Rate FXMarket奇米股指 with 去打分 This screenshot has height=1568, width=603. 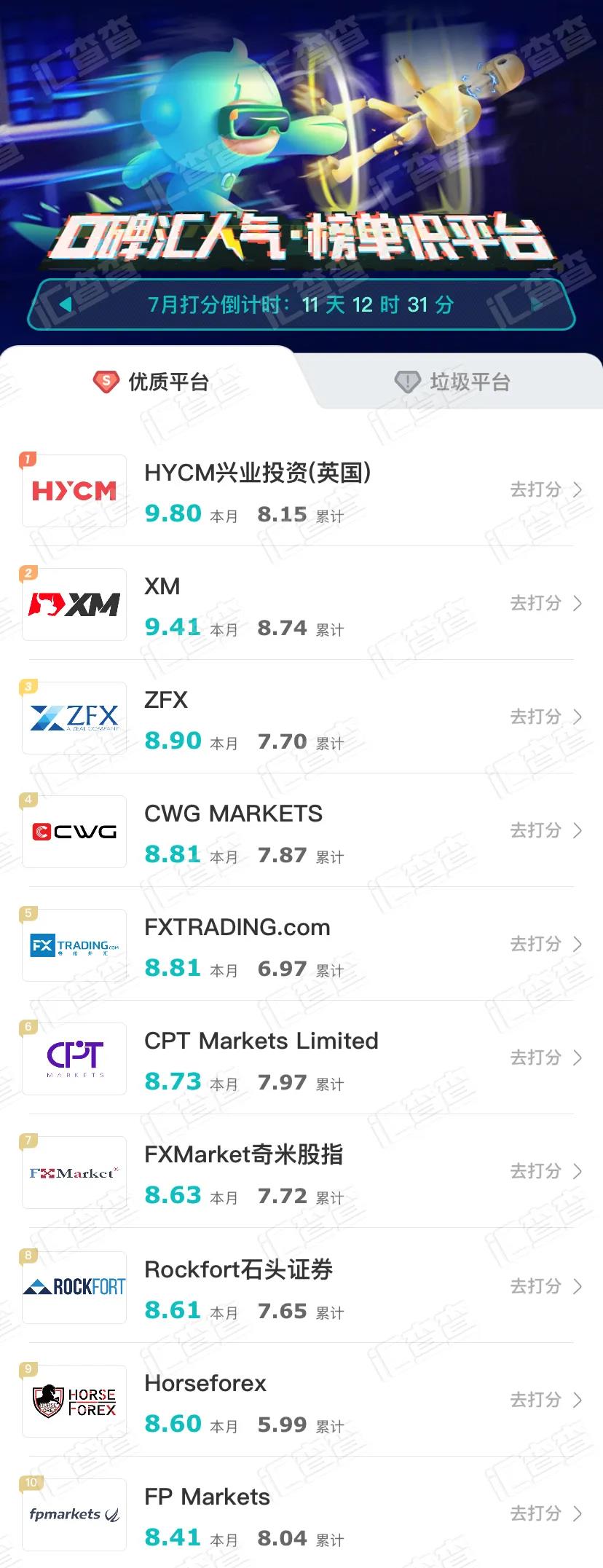tap(545, 1171)
